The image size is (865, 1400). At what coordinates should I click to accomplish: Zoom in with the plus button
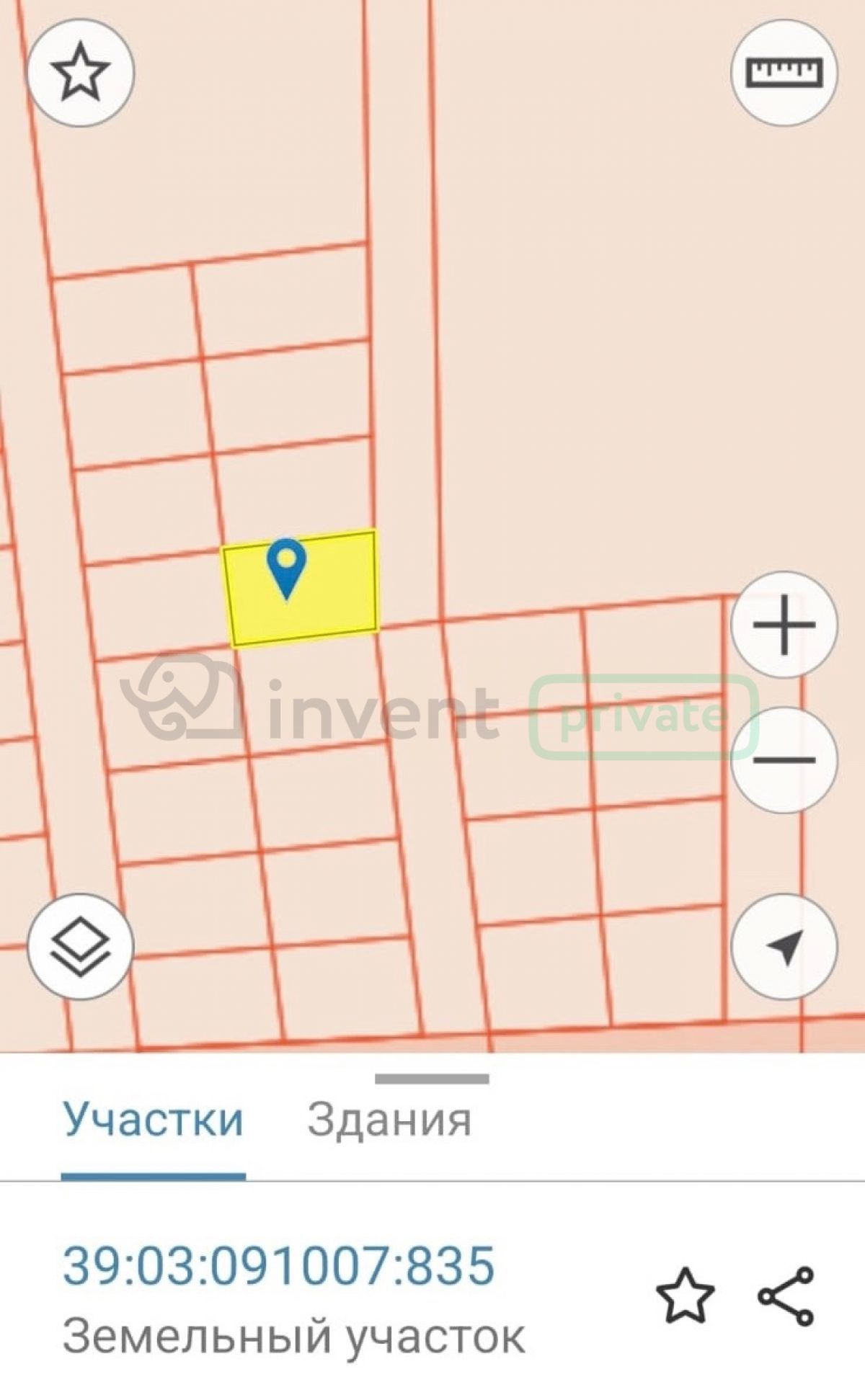pos(784,625)
